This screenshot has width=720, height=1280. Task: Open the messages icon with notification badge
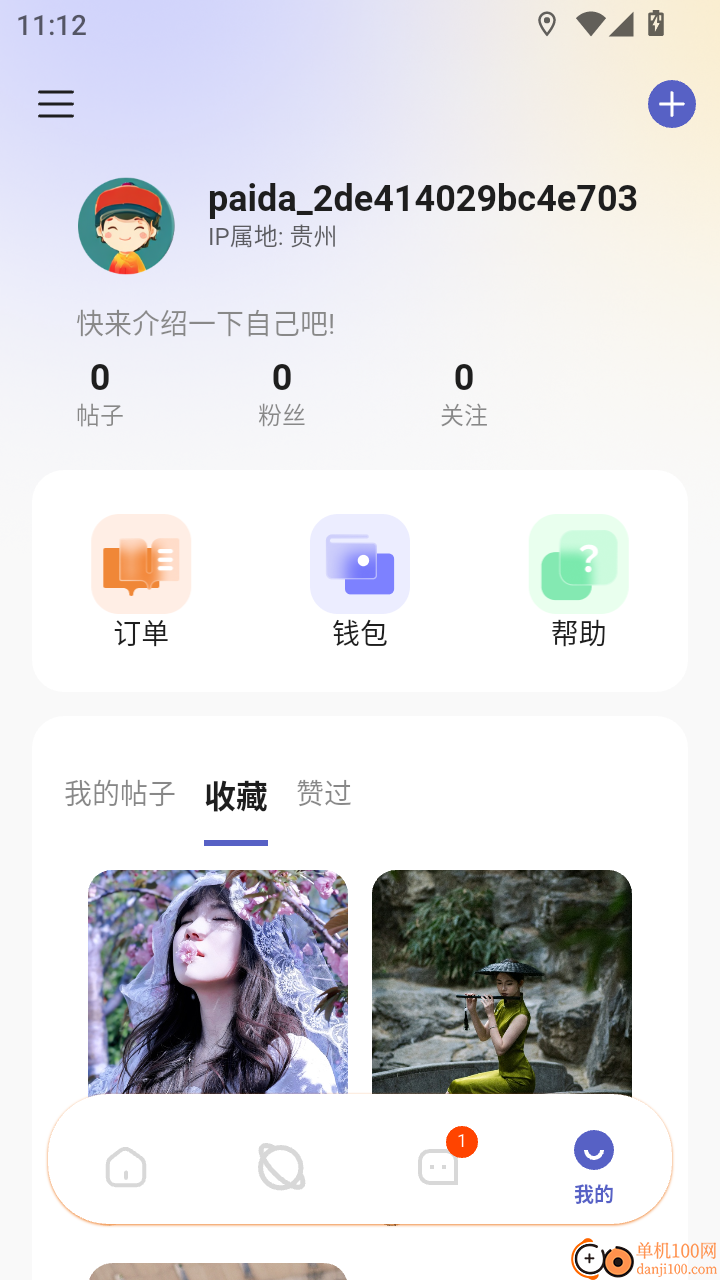437,1166
